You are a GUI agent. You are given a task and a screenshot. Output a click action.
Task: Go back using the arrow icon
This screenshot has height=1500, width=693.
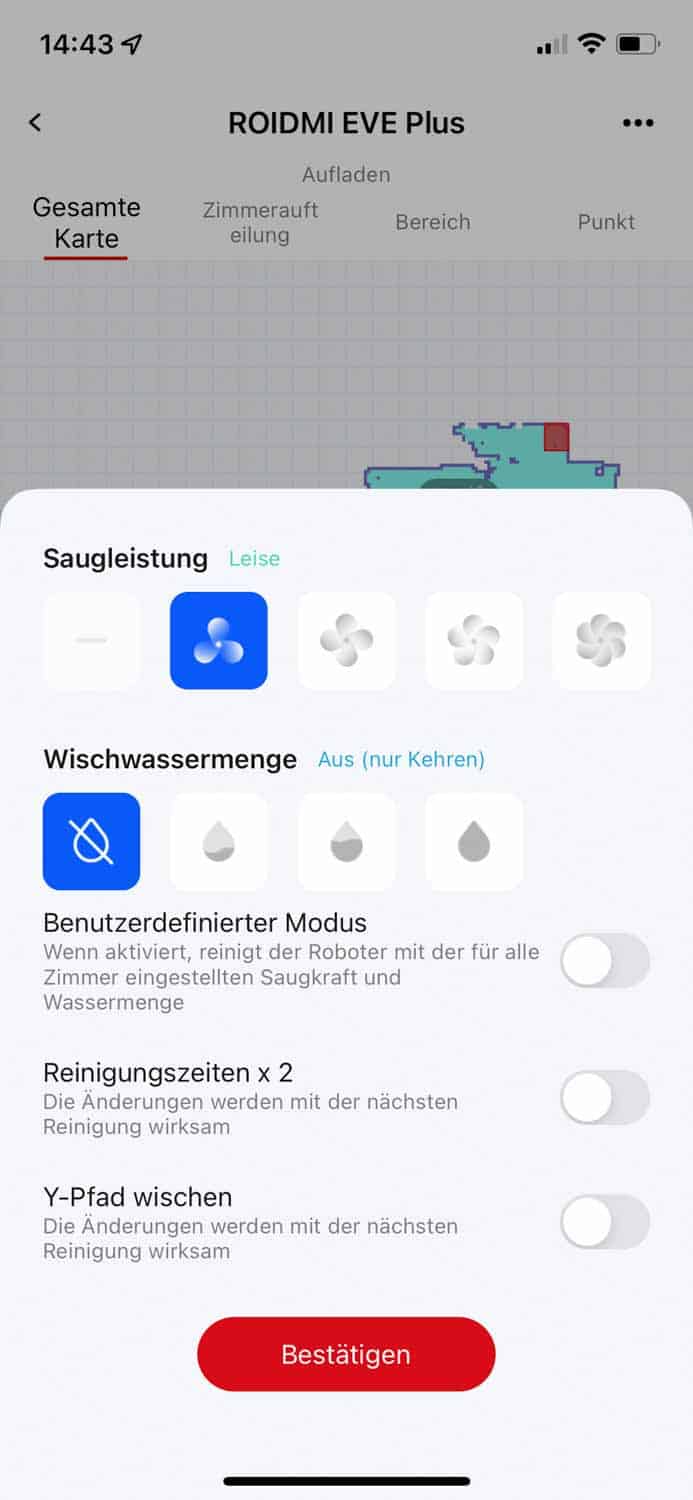35,123
